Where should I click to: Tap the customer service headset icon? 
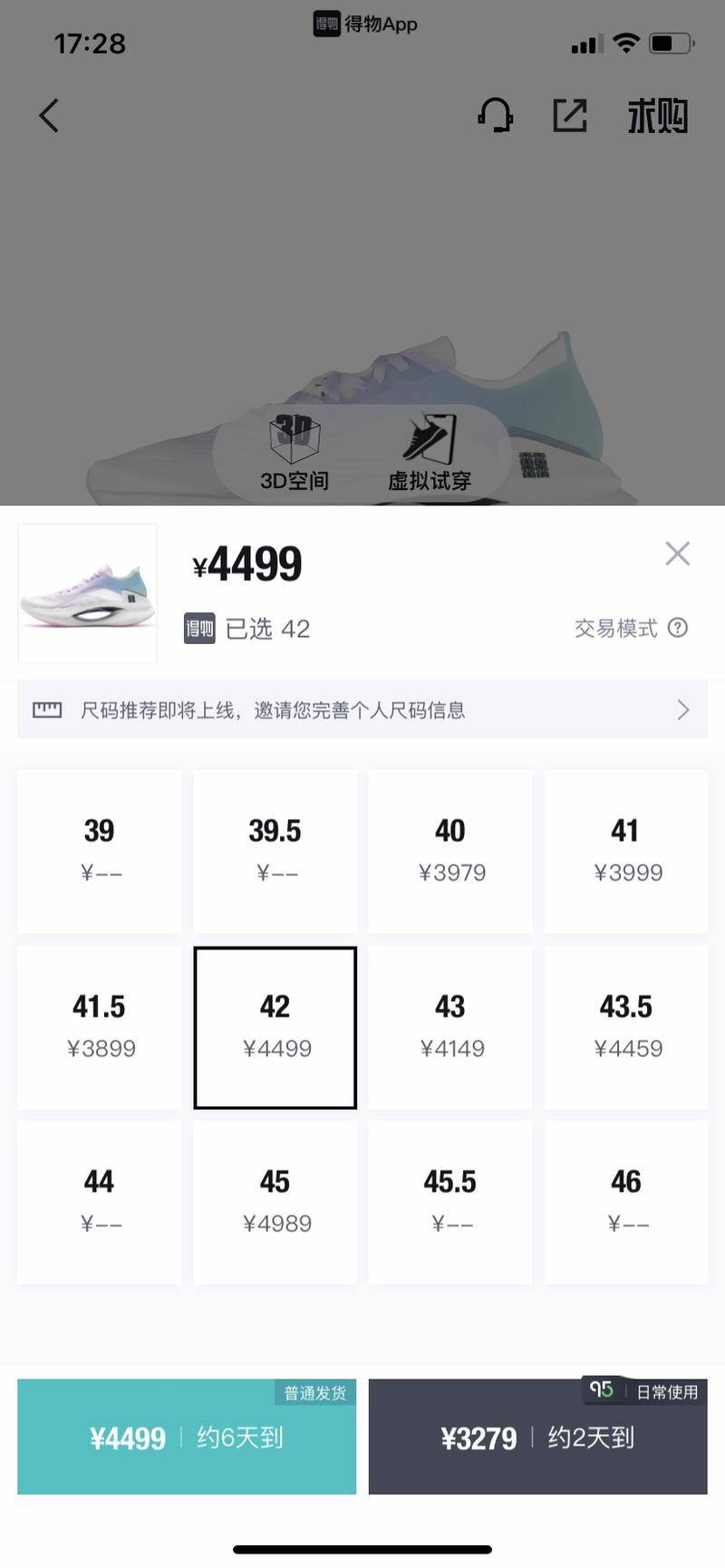pyautogui.click(x=495, y=116)
